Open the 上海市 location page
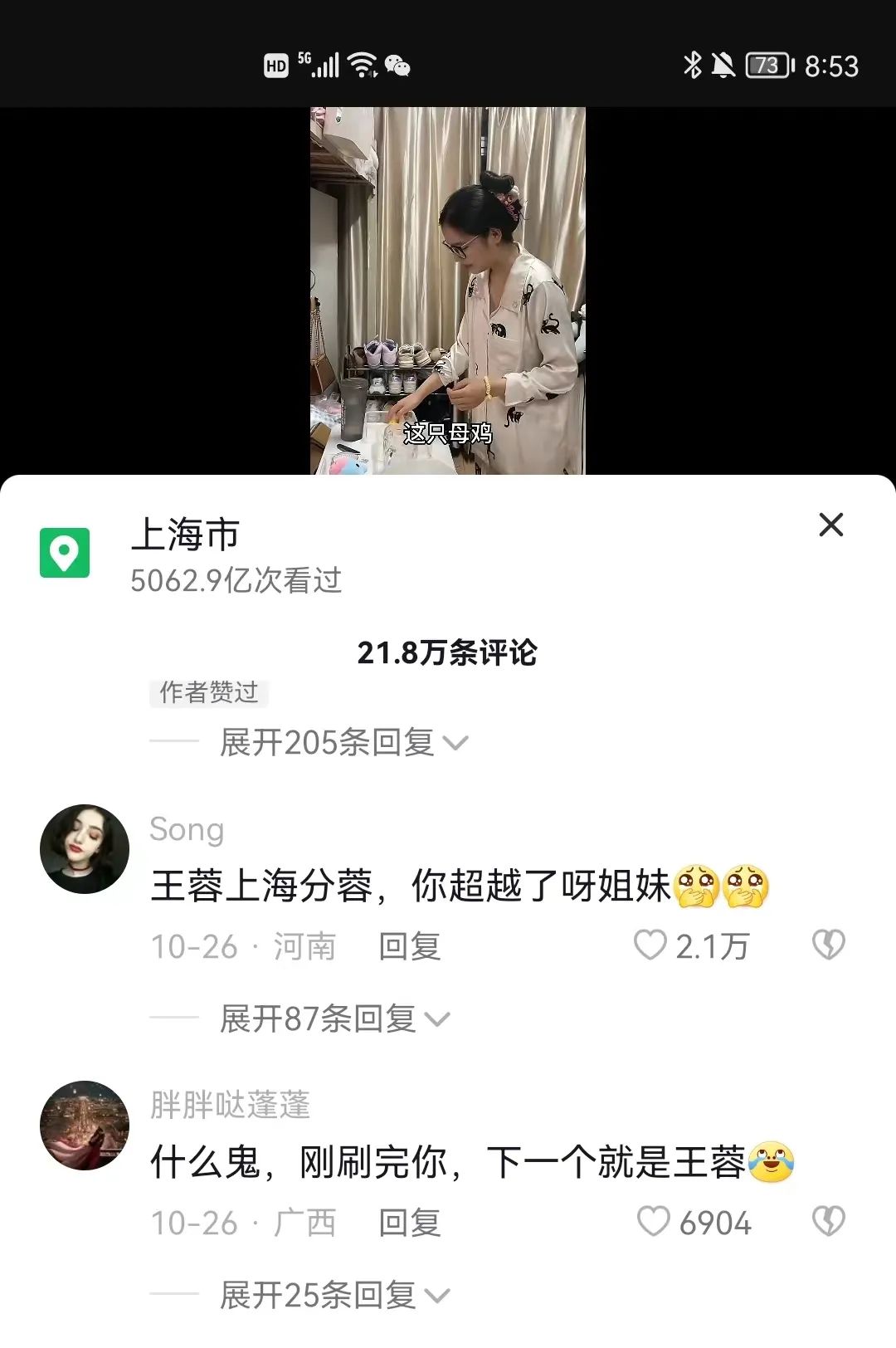 click(185, 535)
